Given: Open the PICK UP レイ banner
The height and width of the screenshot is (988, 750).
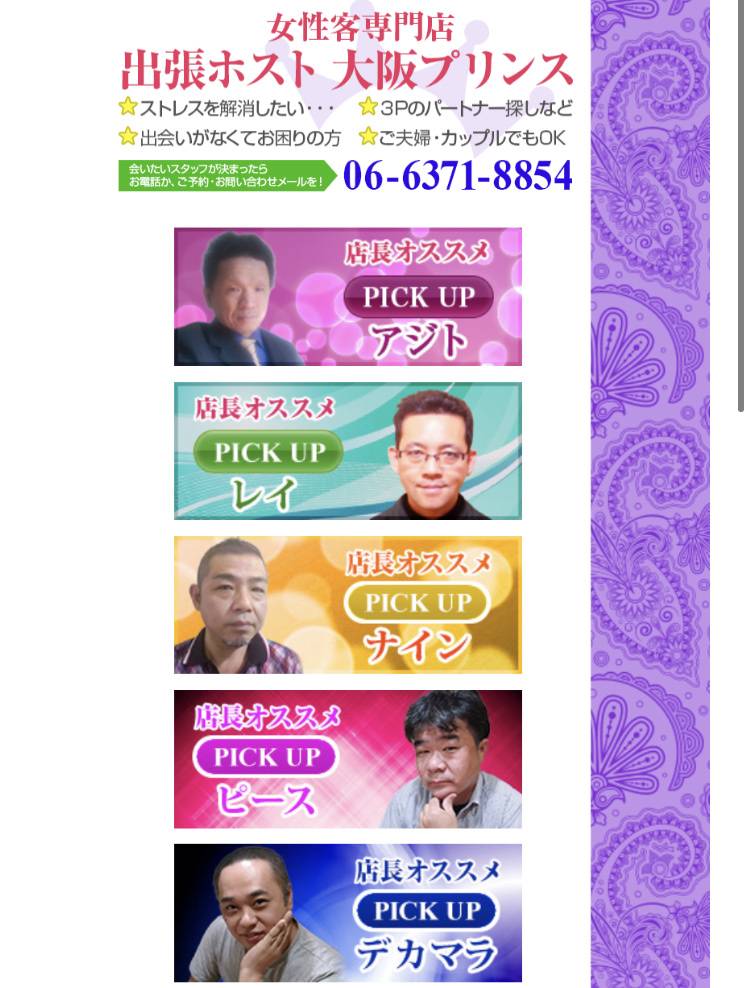Looking at the screenshot, I should pyautogui.click(x=347, y=451).
